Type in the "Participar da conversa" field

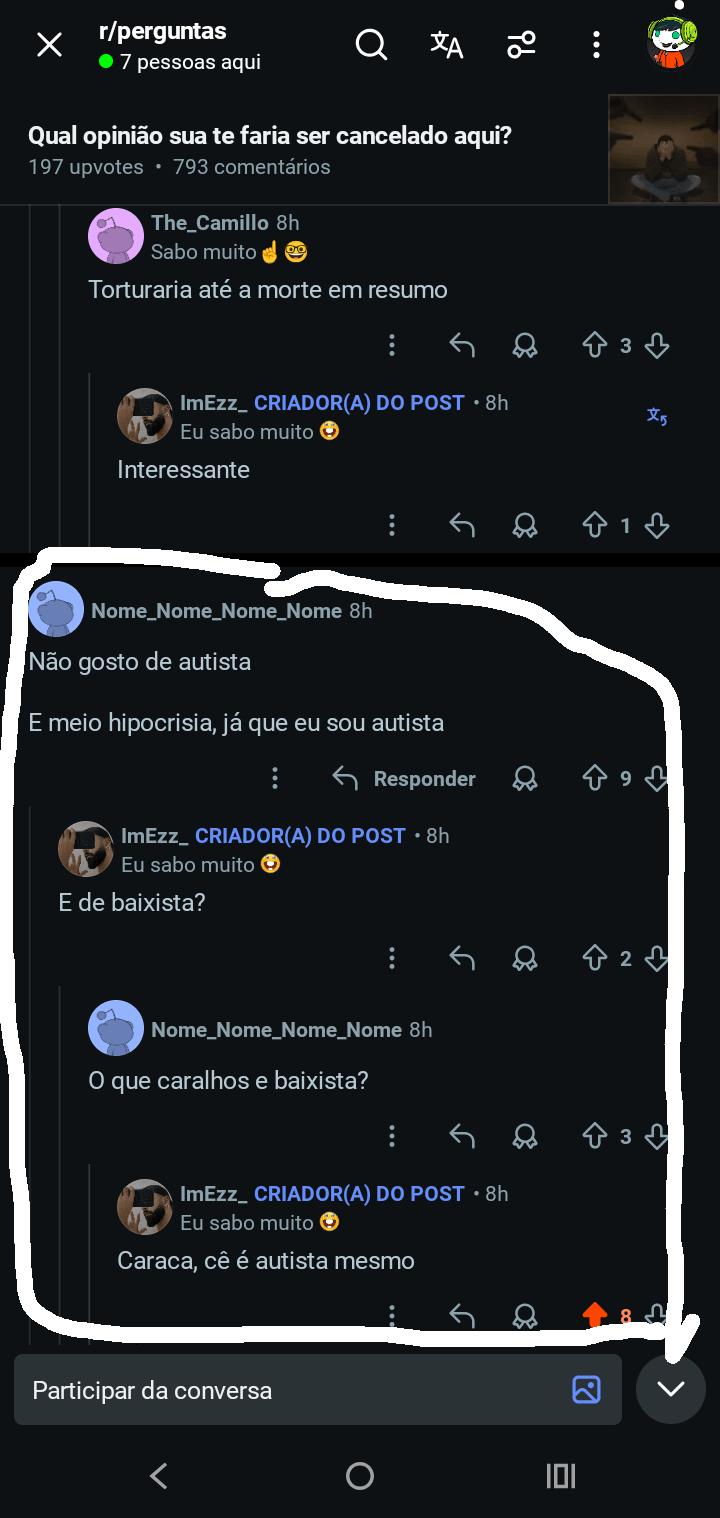click(290, 1390)
